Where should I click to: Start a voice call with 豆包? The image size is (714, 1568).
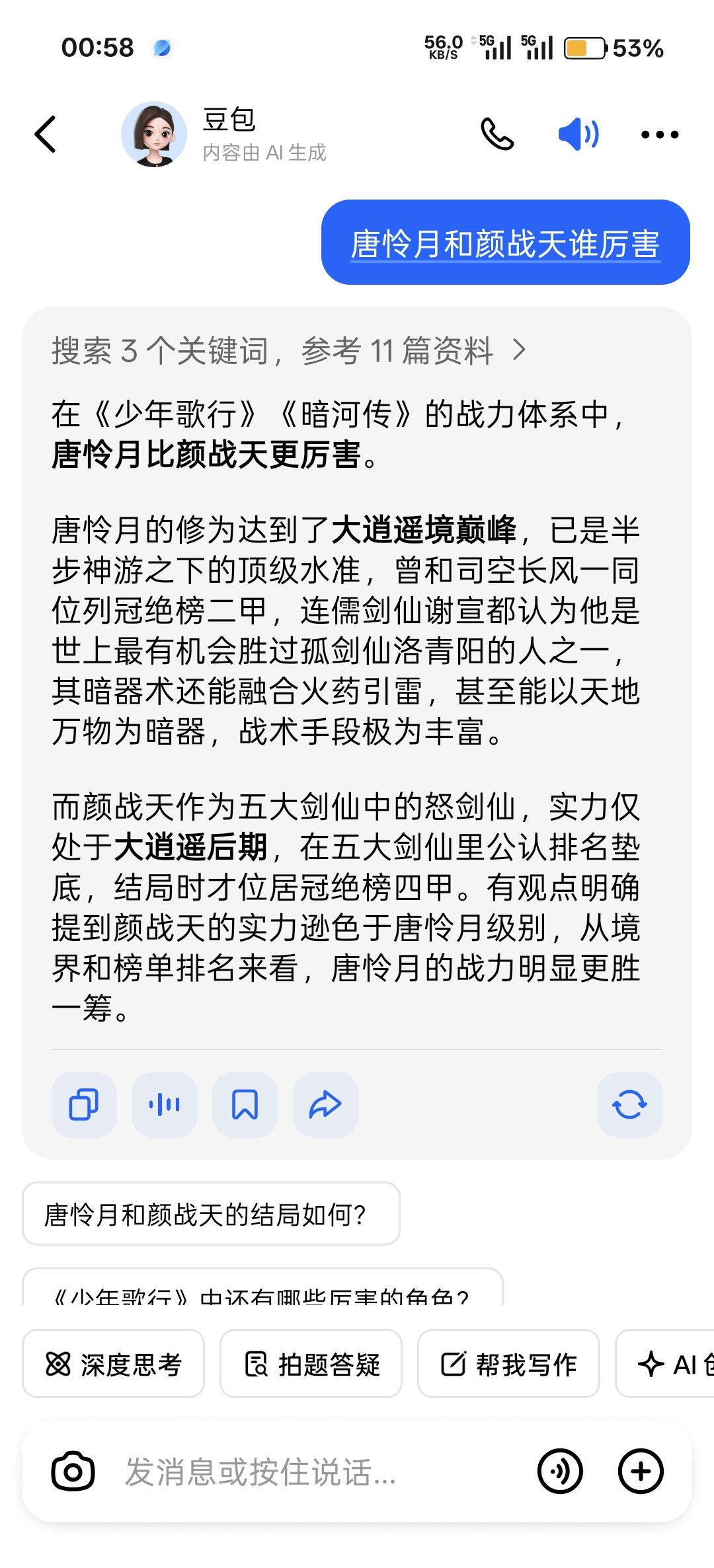point(496,134)
